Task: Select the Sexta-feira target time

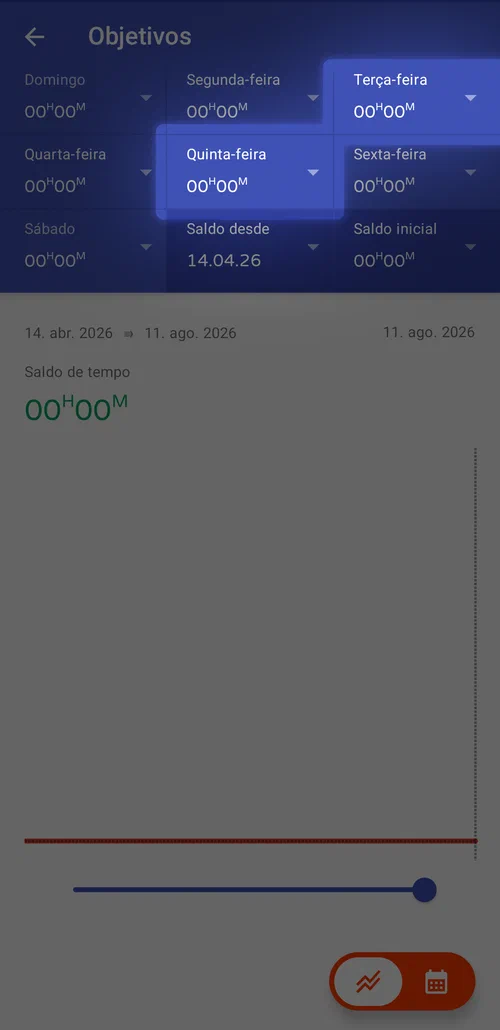Action: [417, 172]
